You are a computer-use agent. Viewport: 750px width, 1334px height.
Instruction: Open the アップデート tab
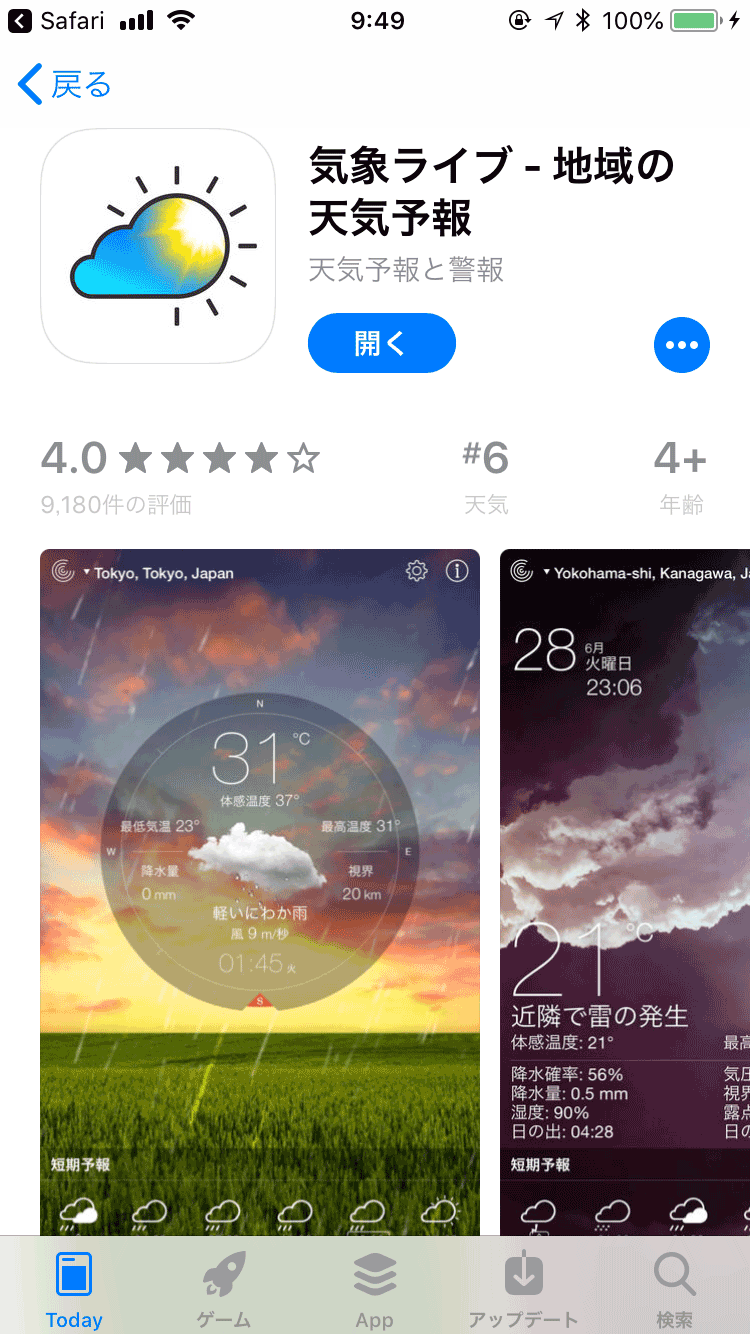[523, 1289]
